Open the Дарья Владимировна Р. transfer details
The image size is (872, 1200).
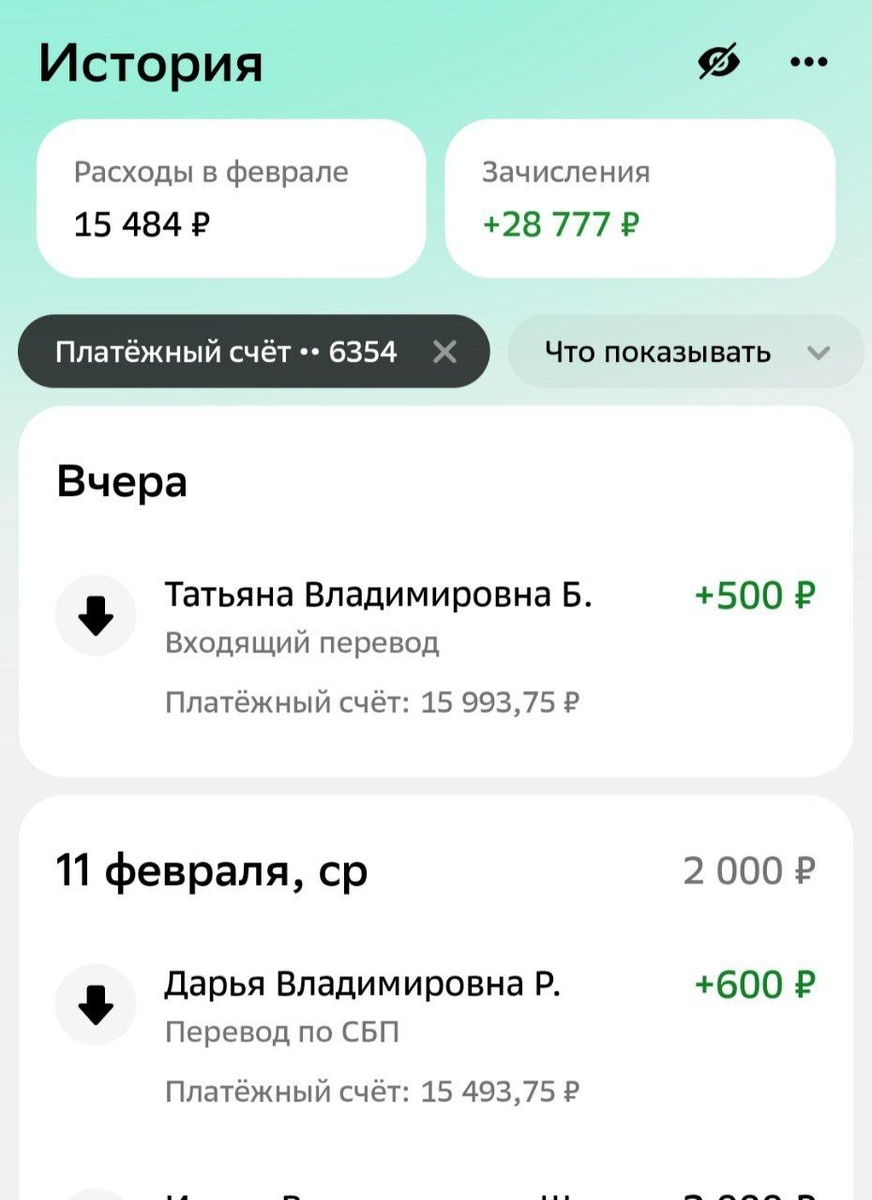pos(365,983)
